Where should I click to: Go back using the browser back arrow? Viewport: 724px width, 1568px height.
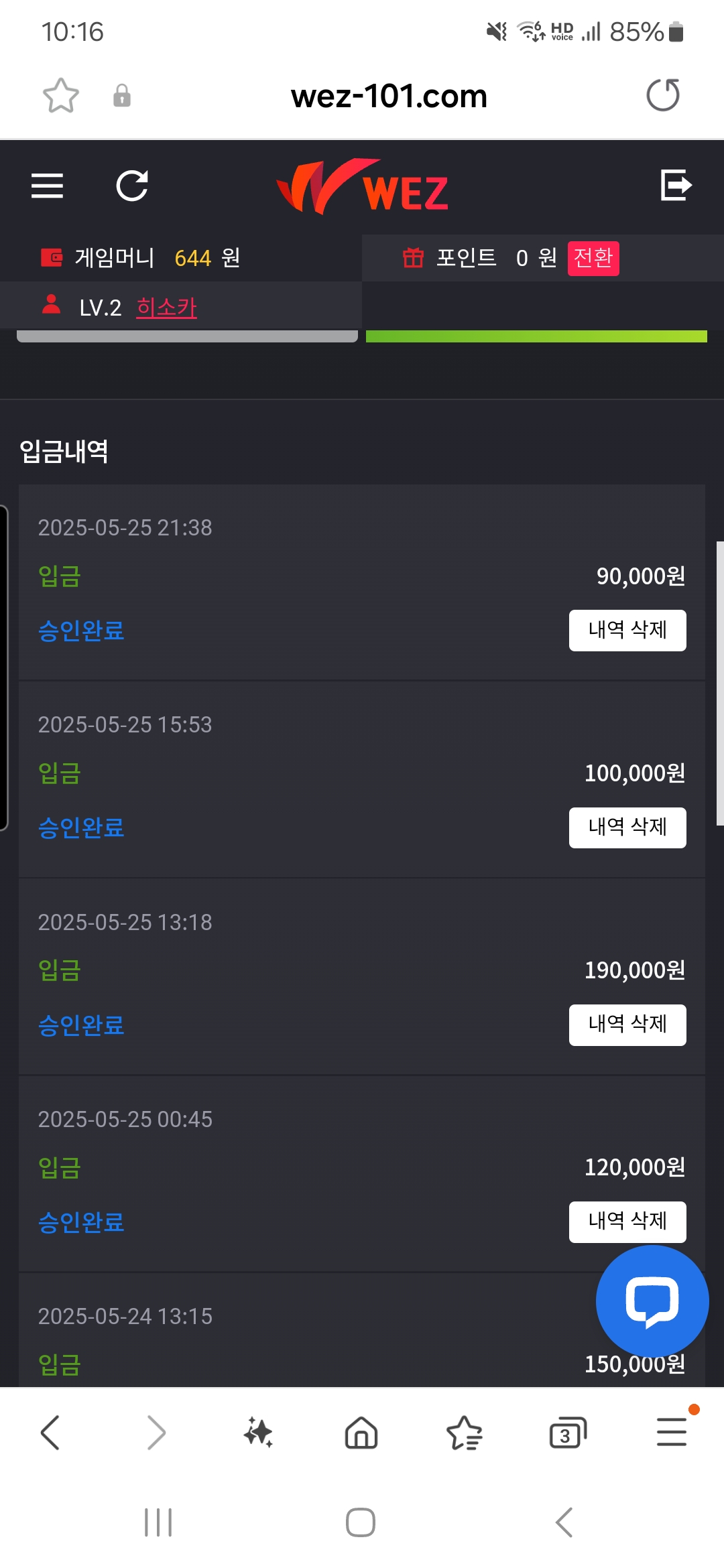[50, 1433]
